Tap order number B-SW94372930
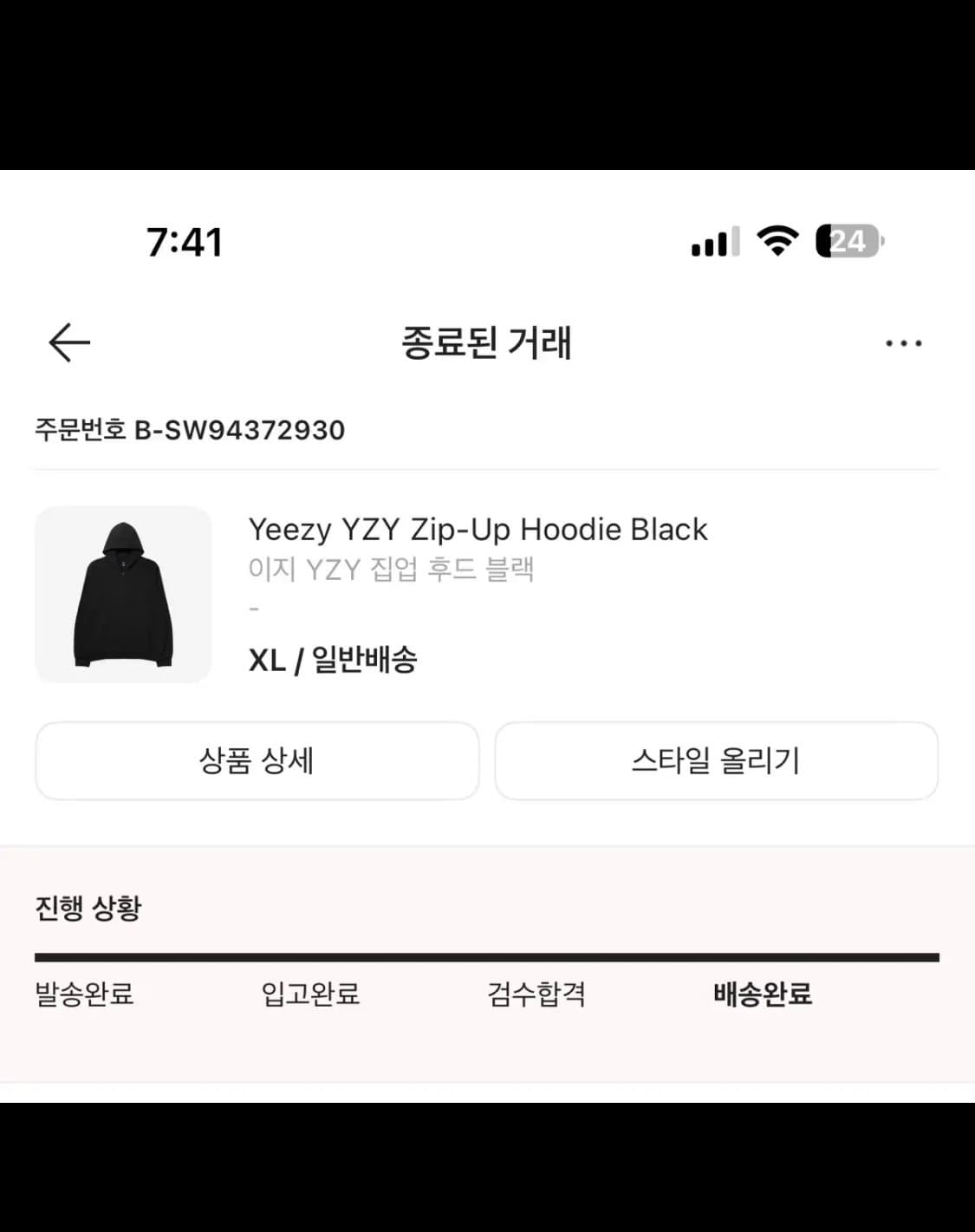The height and width of the screenshot is (1232, 975). coord(189,428)
